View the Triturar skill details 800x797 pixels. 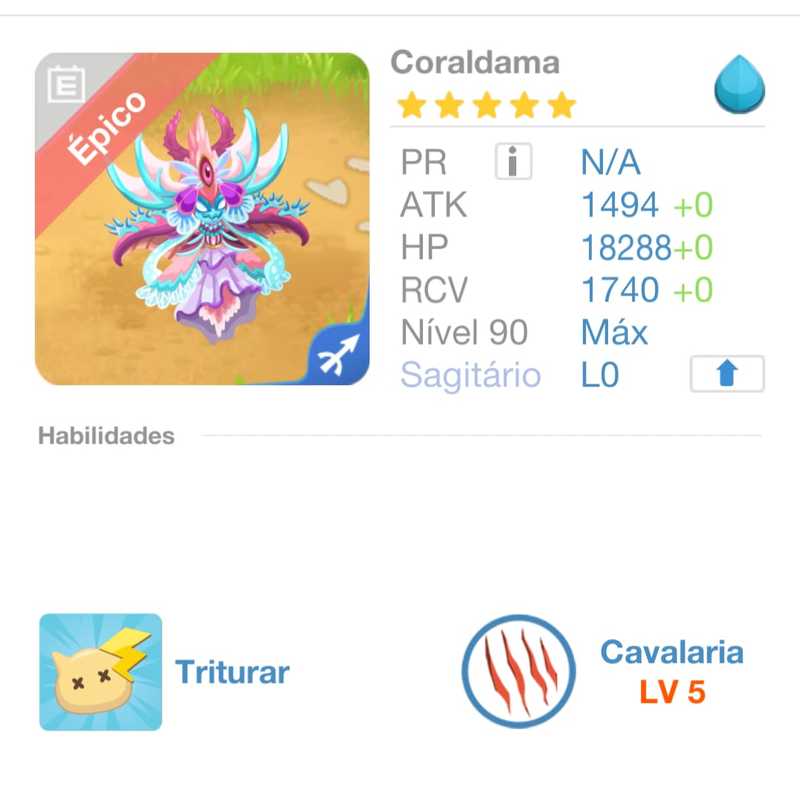click(100, 671)
